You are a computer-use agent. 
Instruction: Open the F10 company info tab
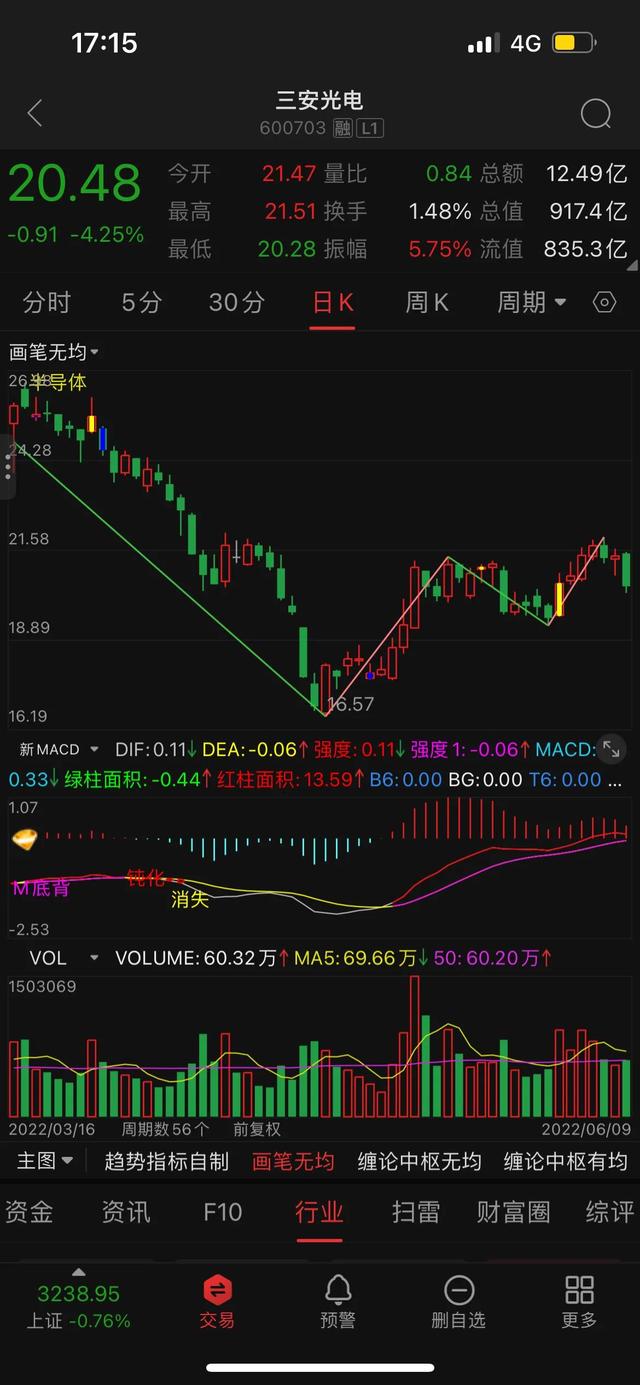click(222, 1212)
